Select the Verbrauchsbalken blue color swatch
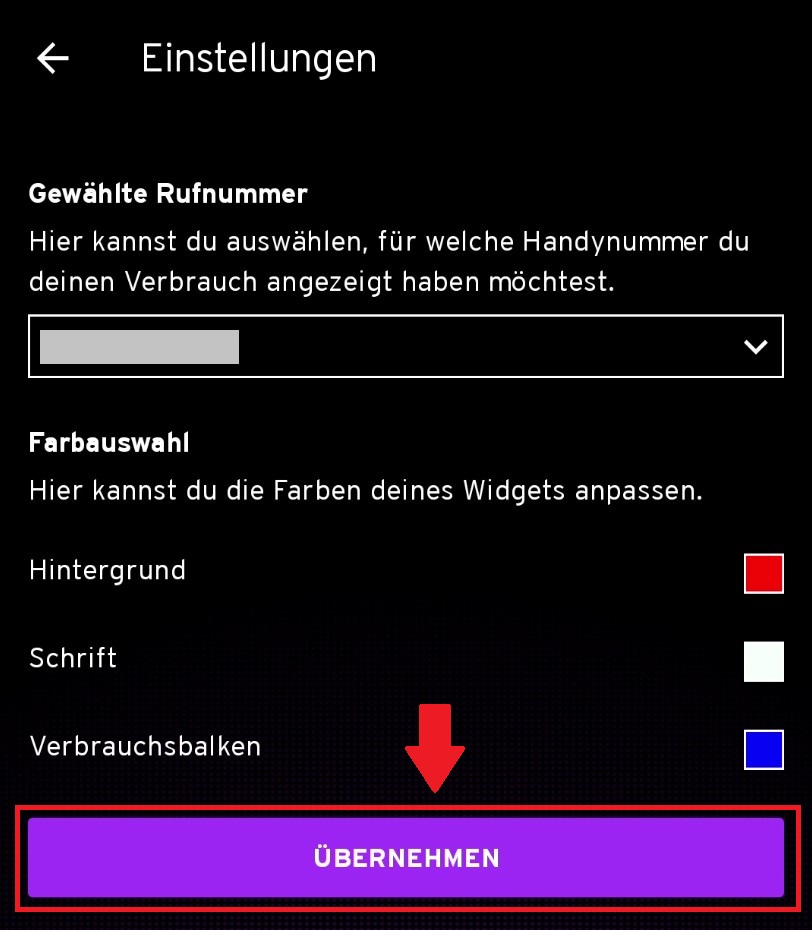Image resolution: width=812 pixels, height=930 pixels. [763, 750]
